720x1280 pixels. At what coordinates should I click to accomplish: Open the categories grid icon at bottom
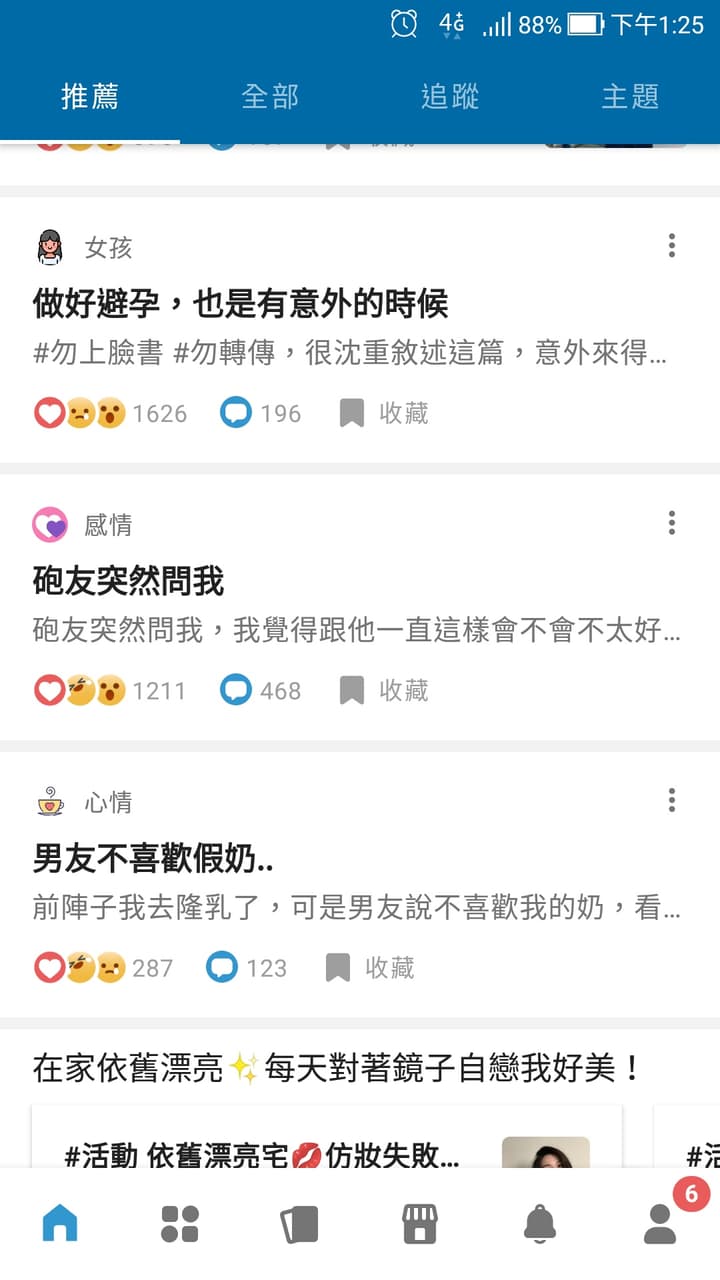(180, 1222)
